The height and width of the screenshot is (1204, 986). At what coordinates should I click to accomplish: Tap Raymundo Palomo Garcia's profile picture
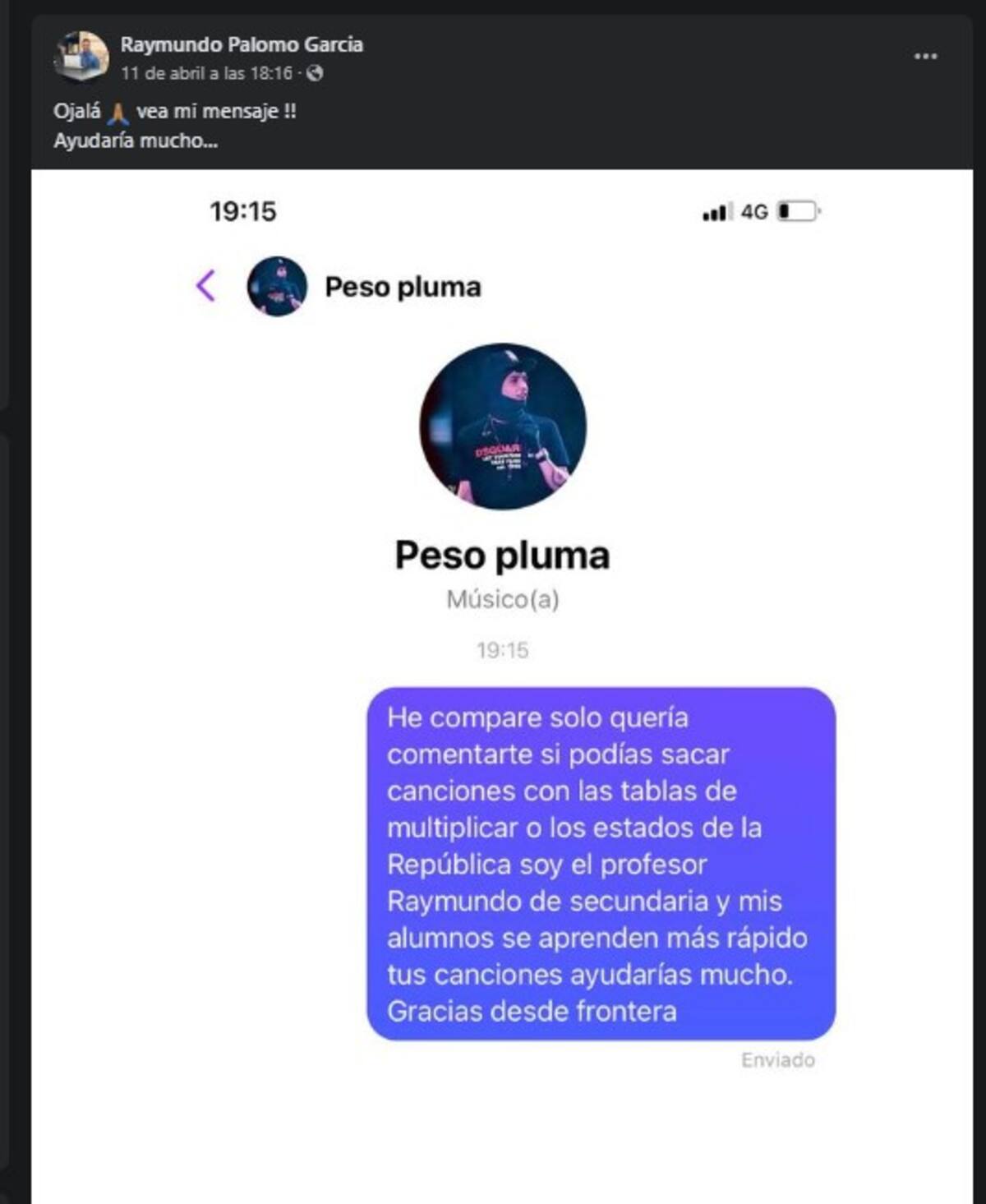(81, 57)
